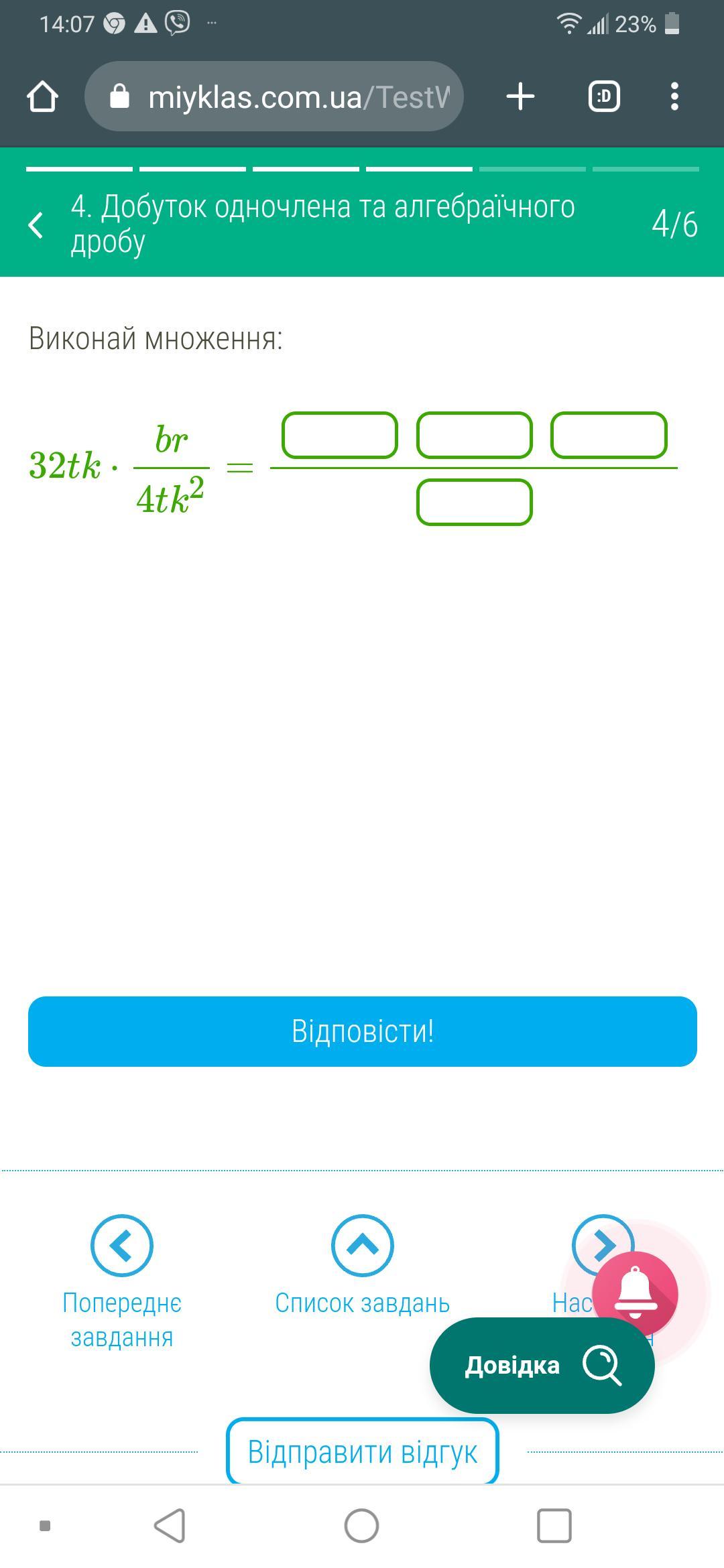Open a new browser tab
724x1568 pixels.
[x=520, y=96]
